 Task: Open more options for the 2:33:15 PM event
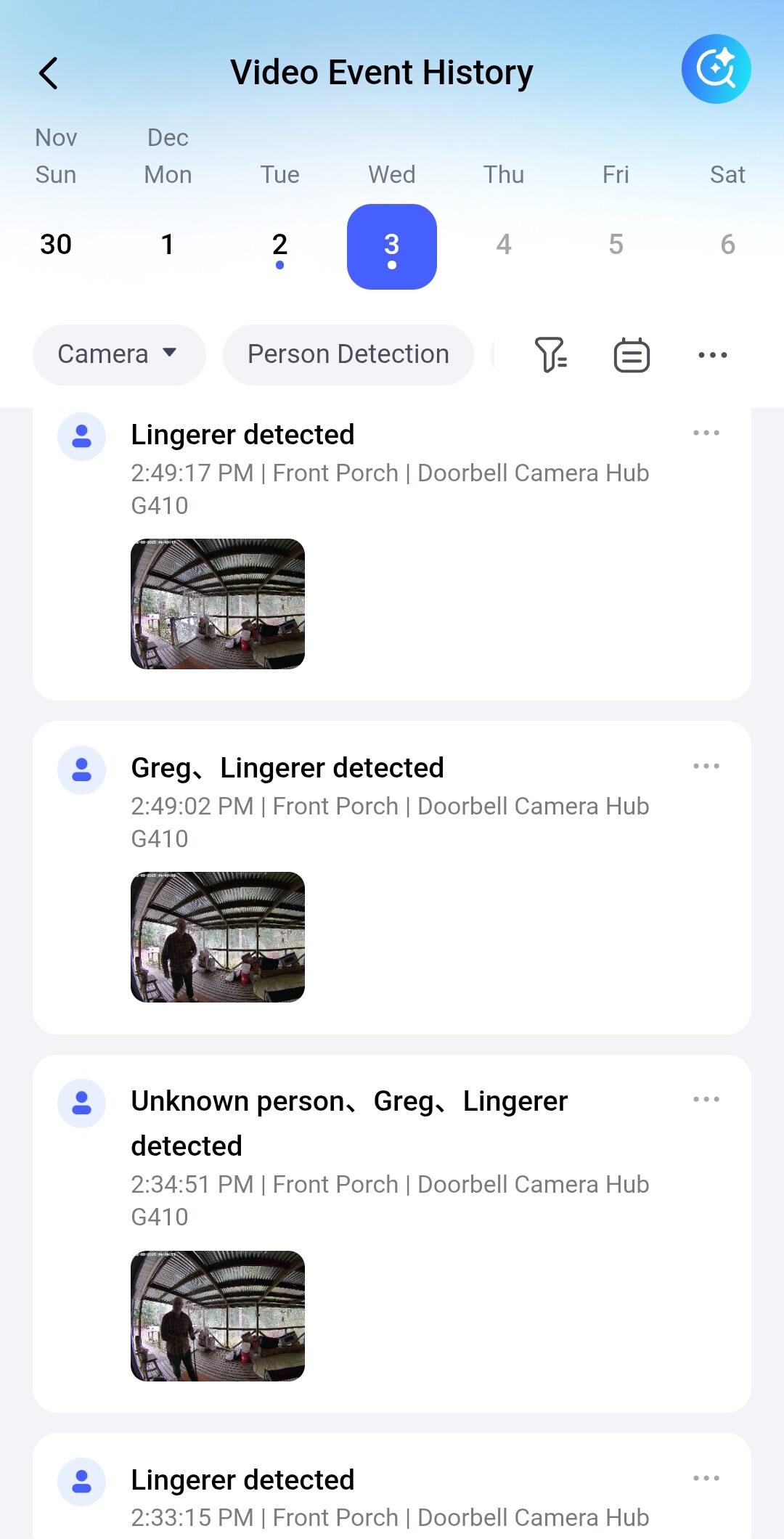(706, 1479)
